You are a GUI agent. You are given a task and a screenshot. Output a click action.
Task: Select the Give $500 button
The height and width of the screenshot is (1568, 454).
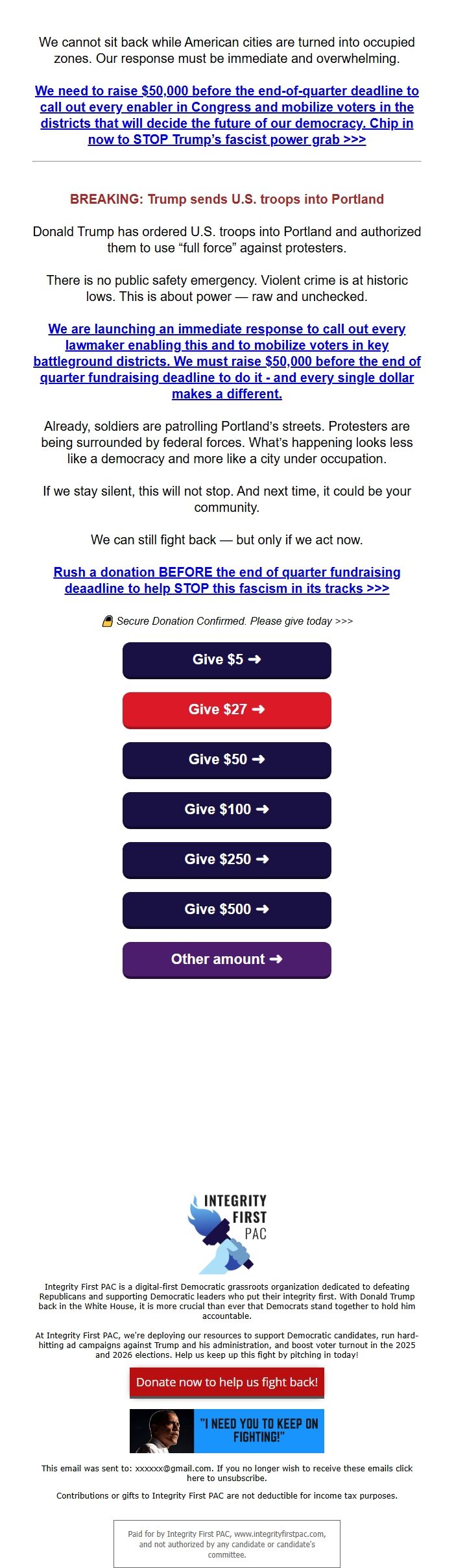[227, 910]
